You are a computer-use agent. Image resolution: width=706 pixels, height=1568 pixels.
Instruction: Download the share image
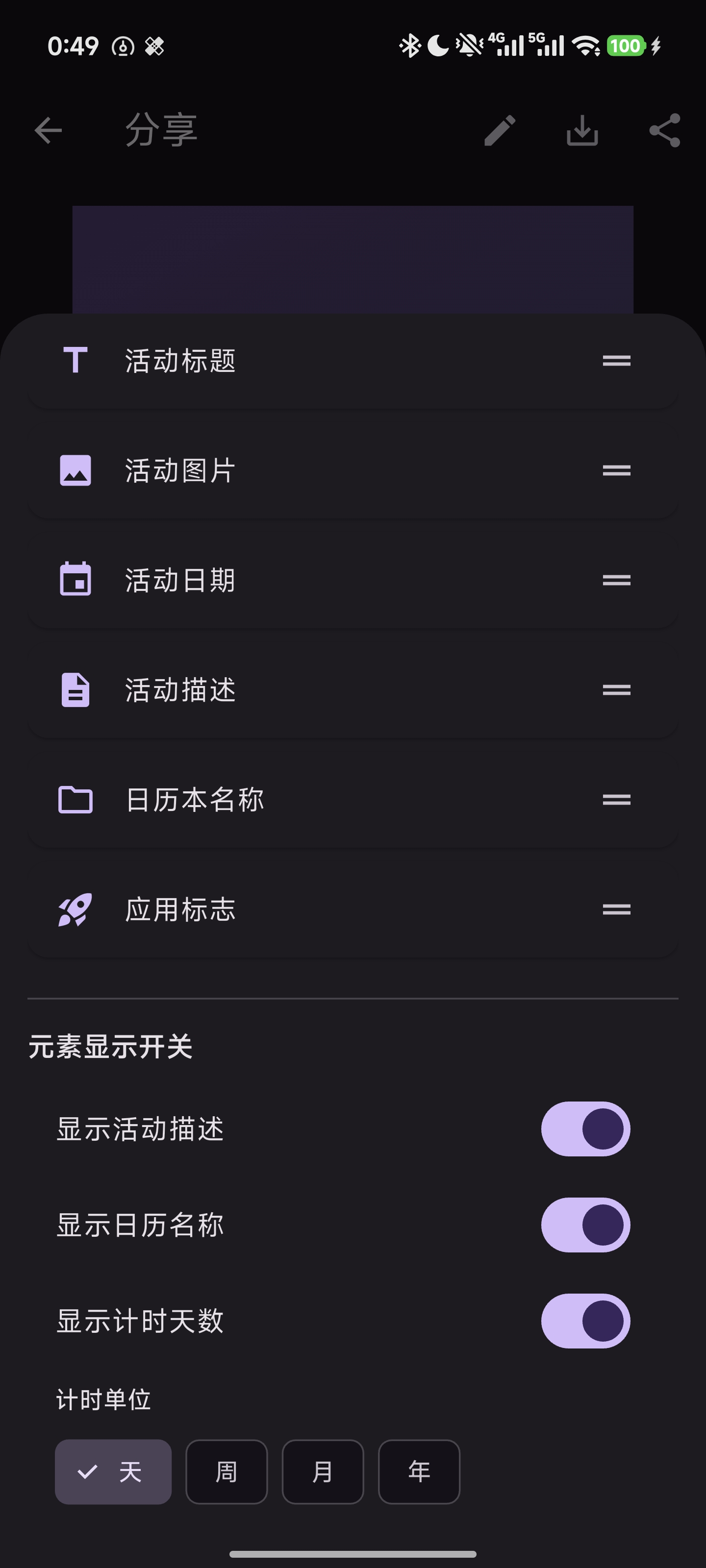click(582, 130)
